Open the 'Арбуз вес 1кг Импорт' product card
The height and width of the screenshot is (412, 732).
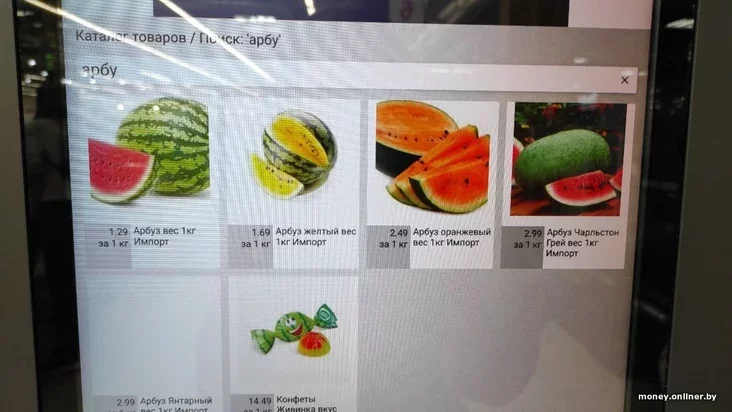click(150, 178)
